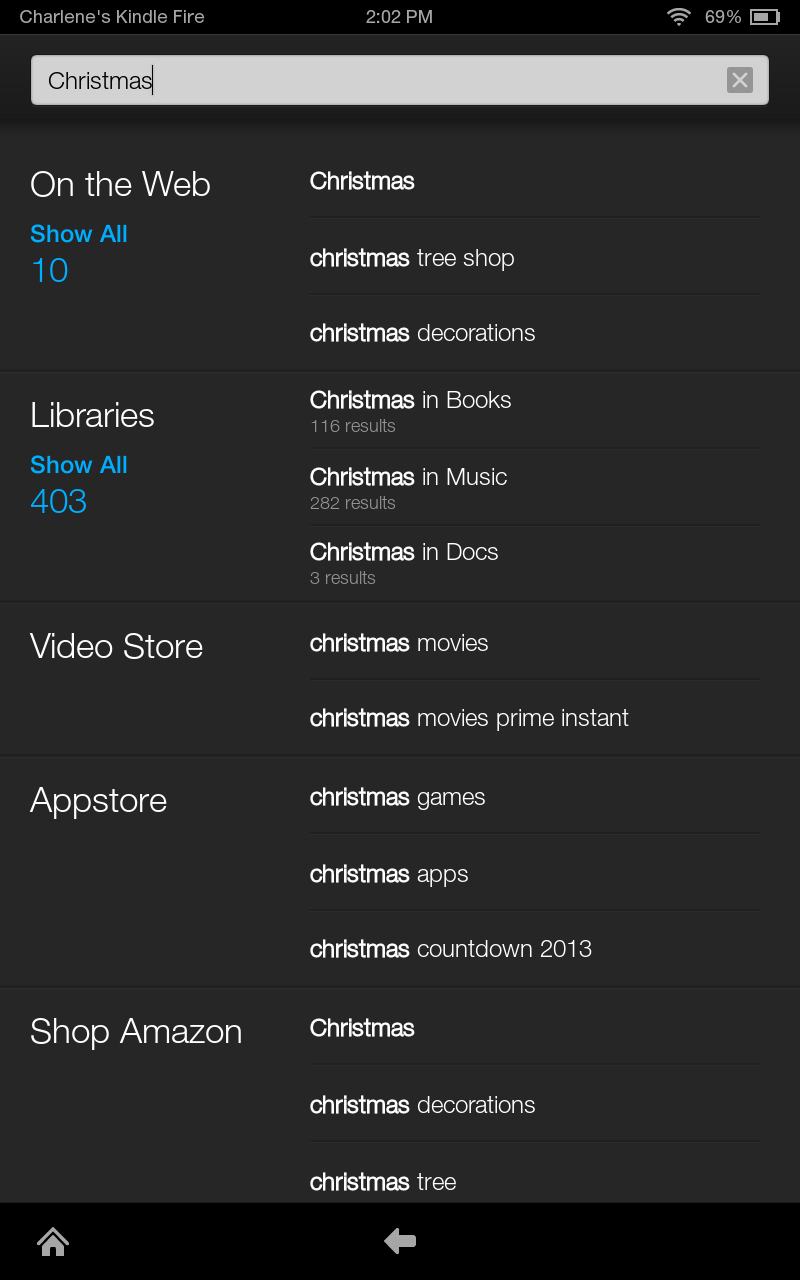The height and width of the screenshot is (1280, 800).
Task: Open Christmas in Music results
Action: [x=408, y=487]
